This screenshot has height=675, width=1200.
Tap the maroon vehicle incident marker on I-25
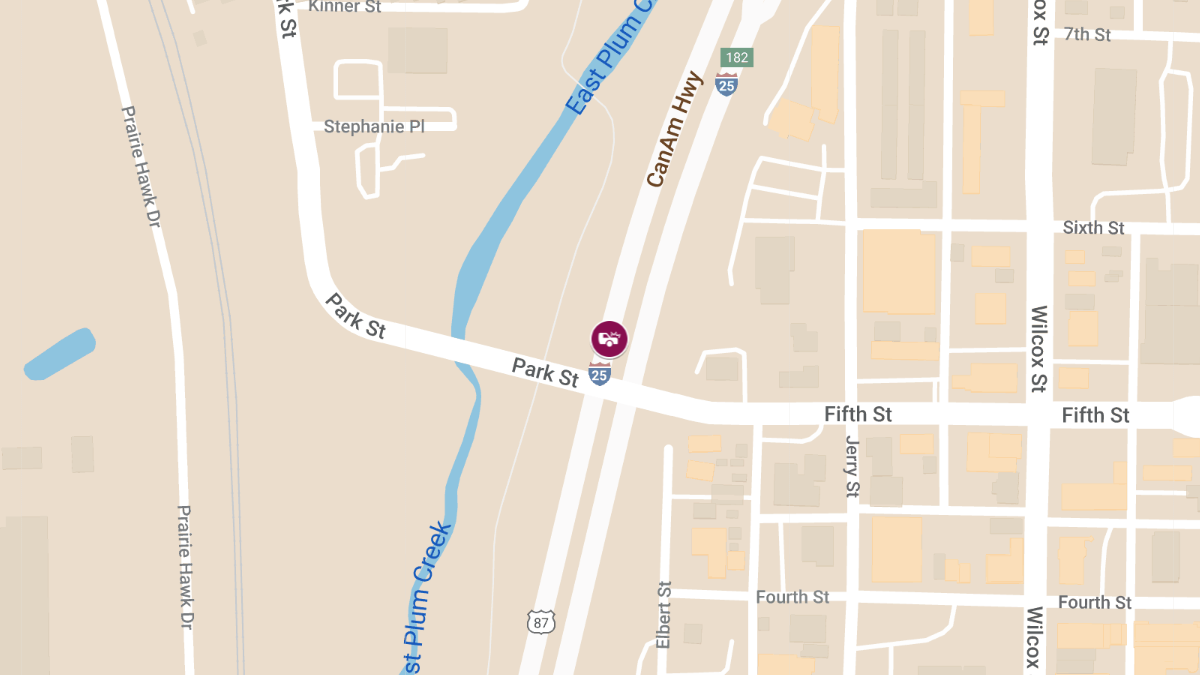609,338
